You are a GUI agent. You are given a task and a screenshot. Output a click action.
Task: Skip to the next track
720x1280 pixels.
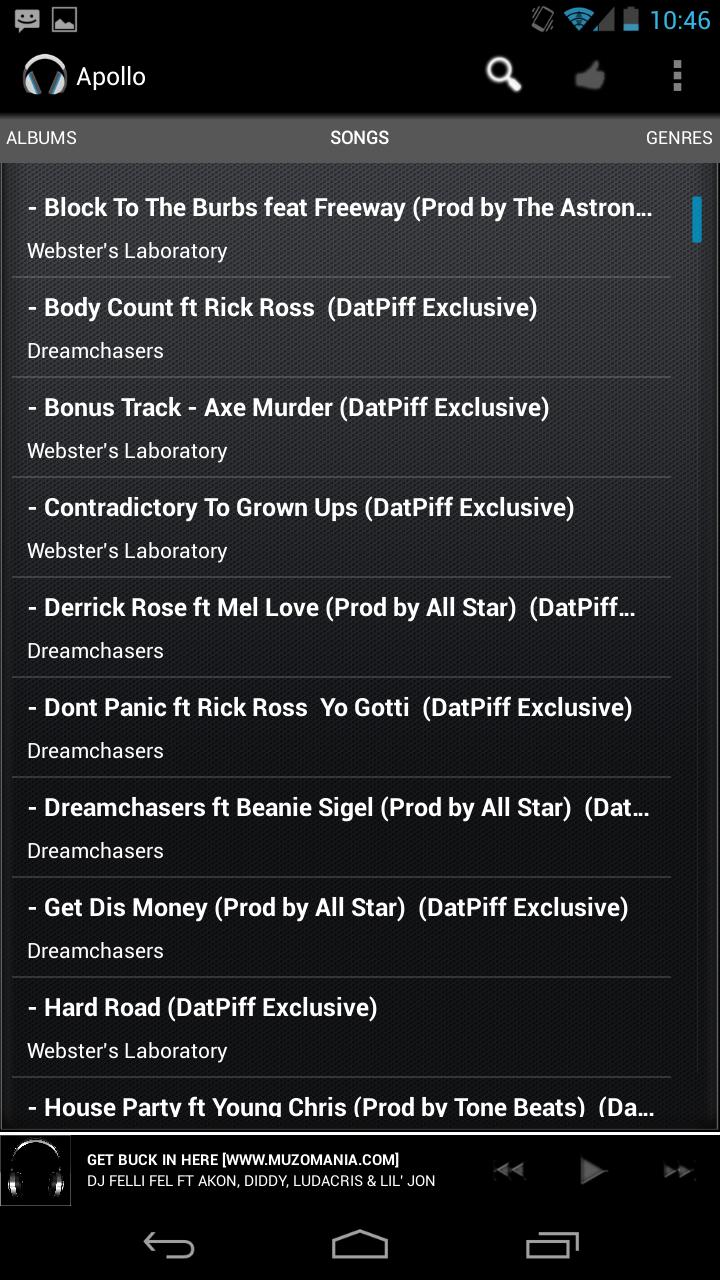(x=679, y=1170)
